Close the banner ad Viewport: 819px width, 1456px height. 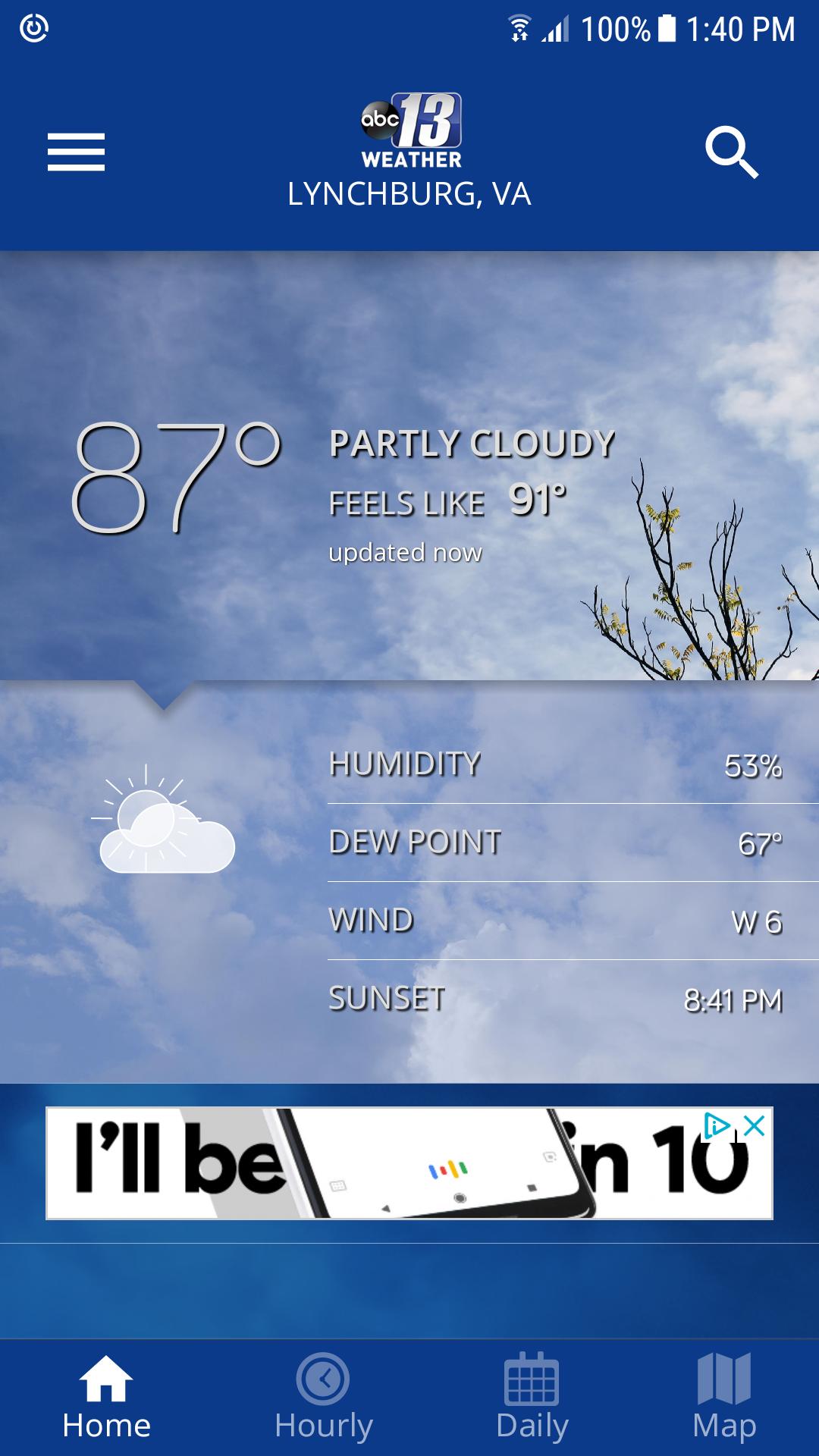754,1126
